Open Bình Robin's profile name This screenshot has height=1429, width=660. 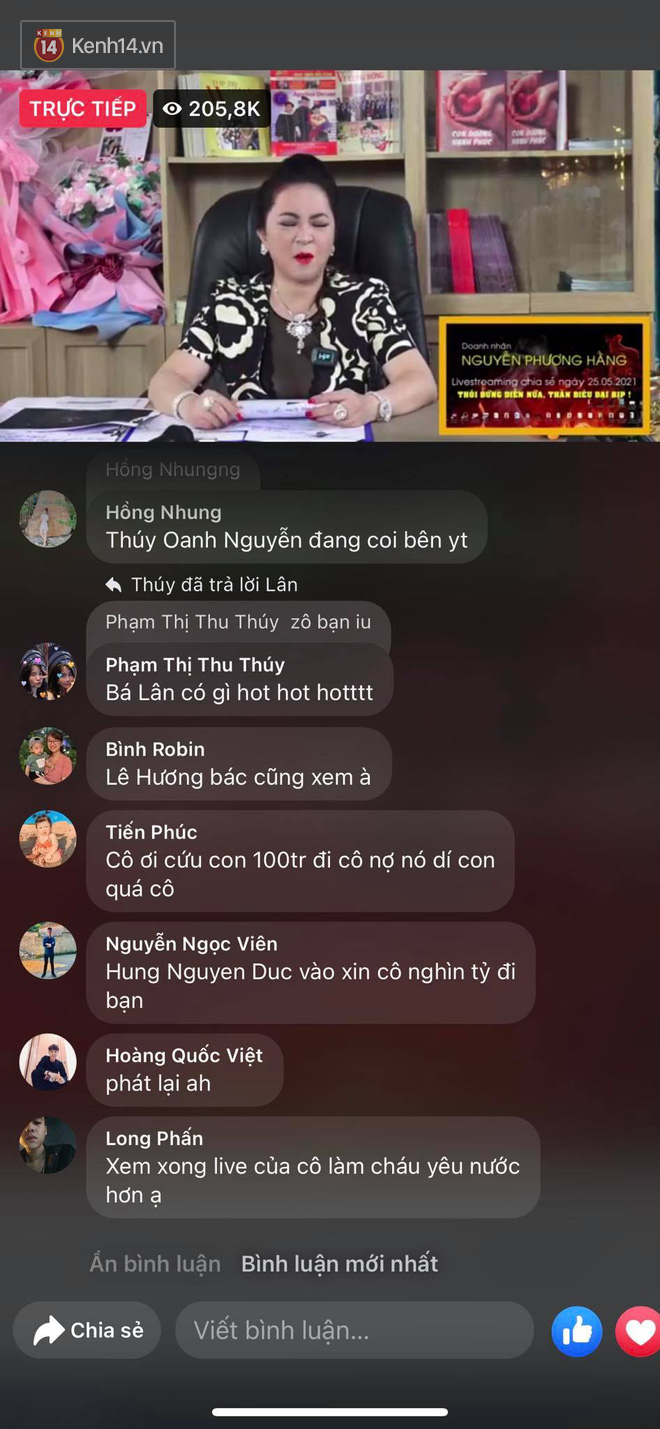(x=155, y=749)
